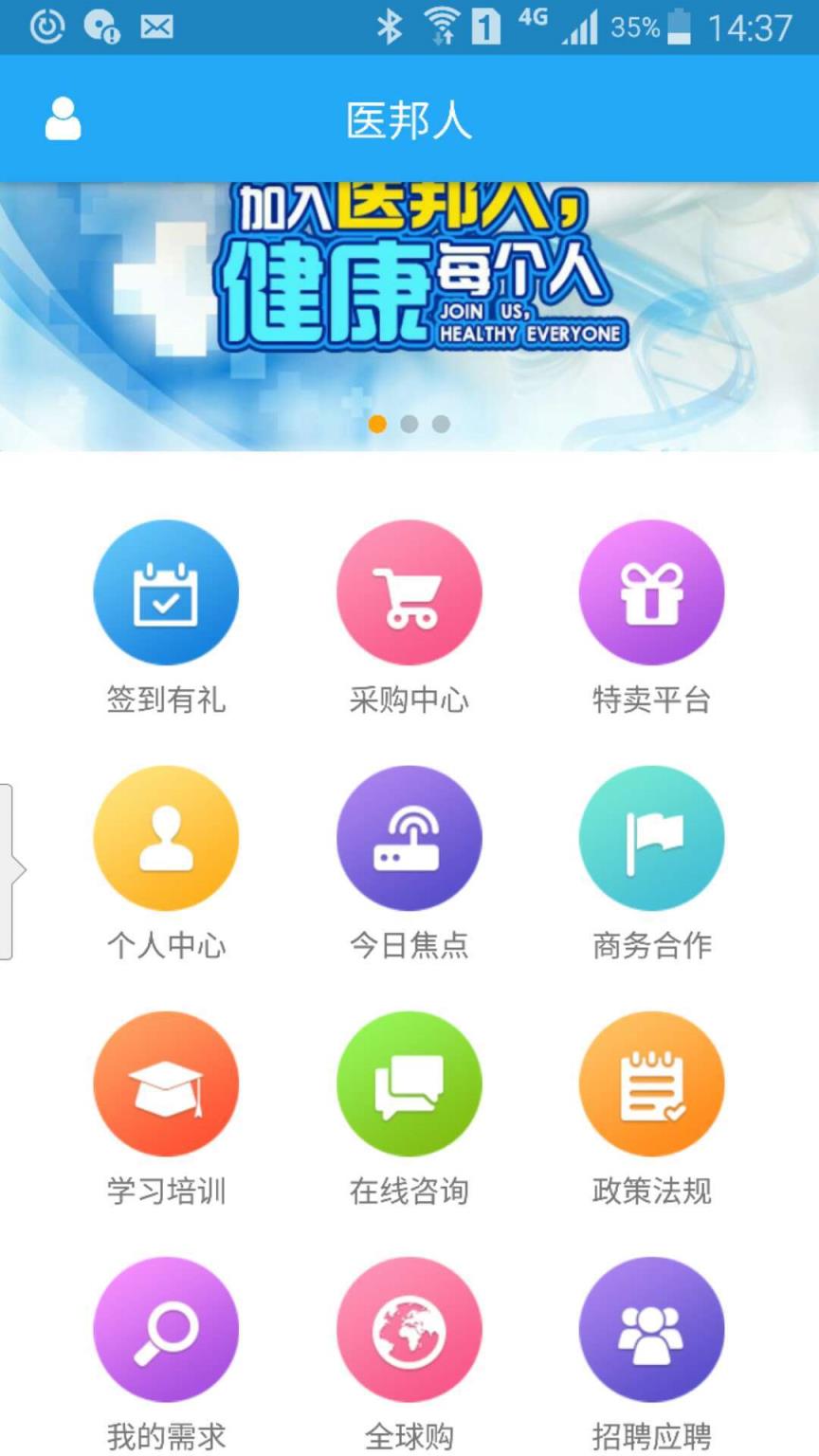Tap the 政策法规 notepad icon
The width and height of the screenshot is (819, 1456).
tap(652, 1083)
